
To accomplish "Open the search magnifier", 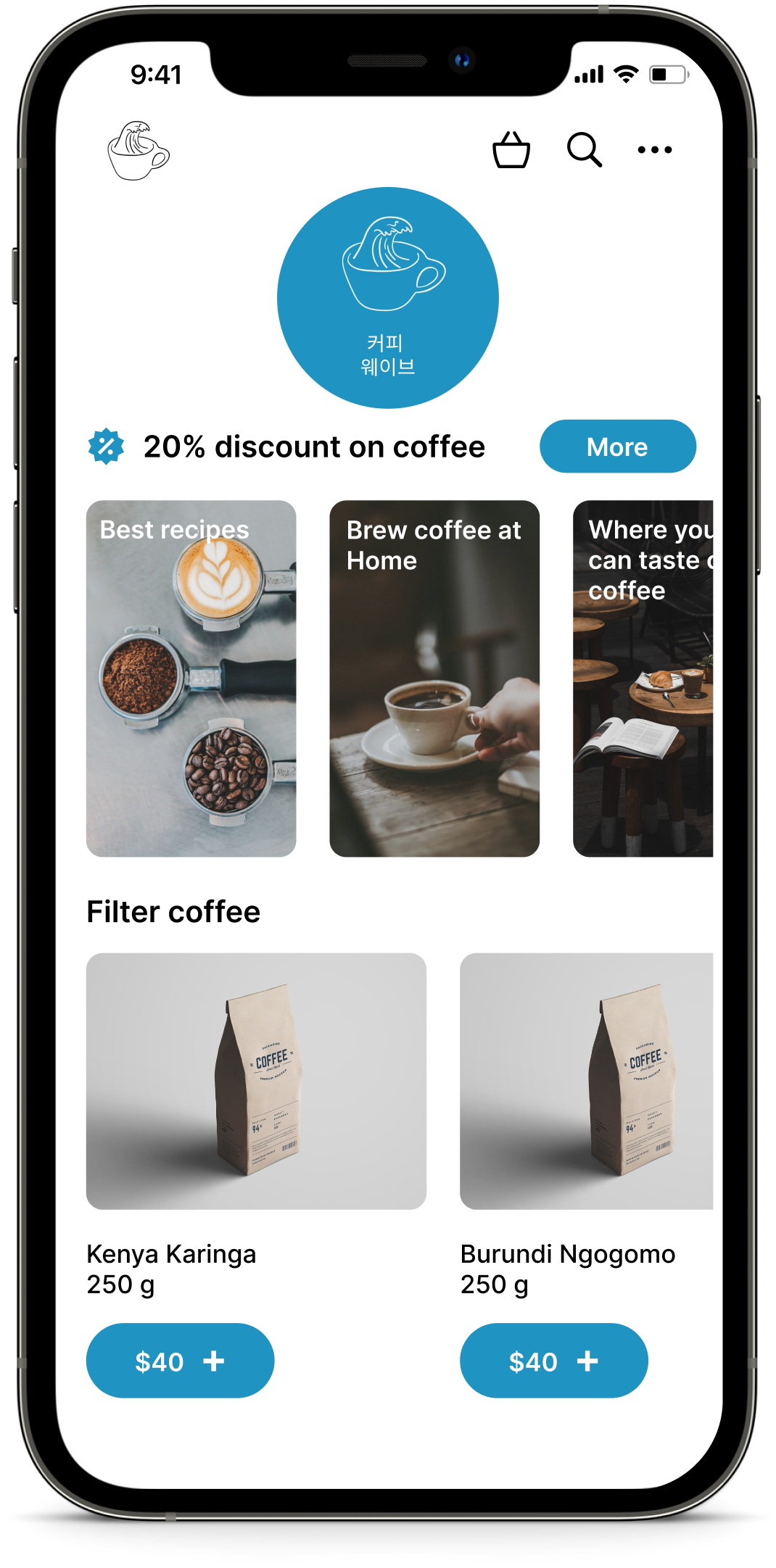I will (x=584, y=150).
